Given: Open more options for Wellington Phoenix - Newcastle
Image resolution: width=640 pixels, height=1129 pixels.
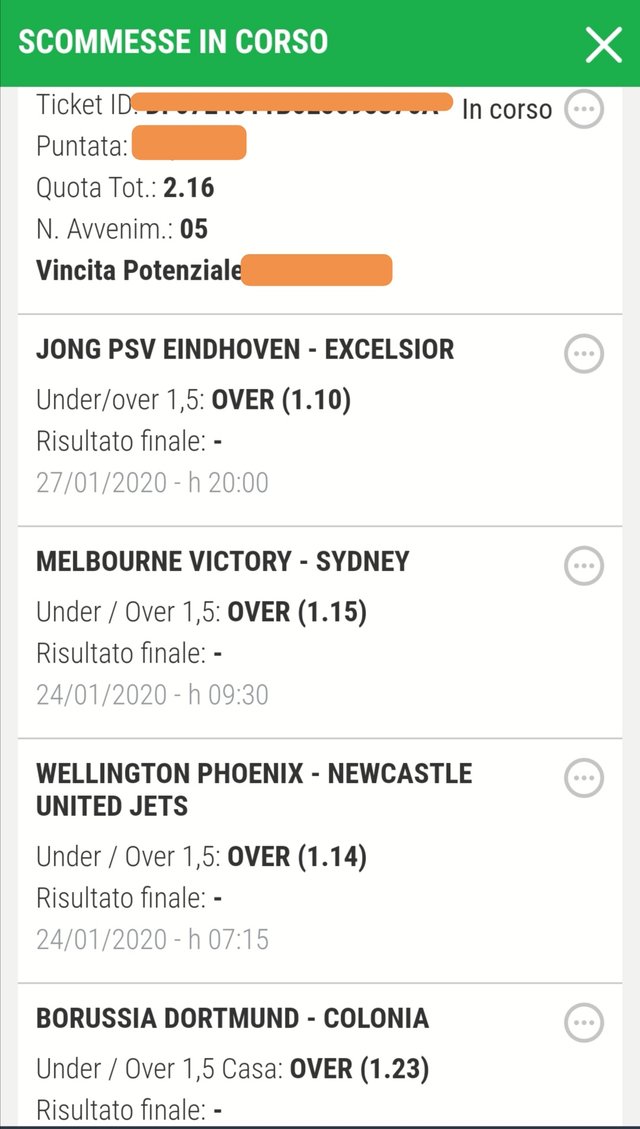Looking at the screenshot, I should tap(583, 778).
